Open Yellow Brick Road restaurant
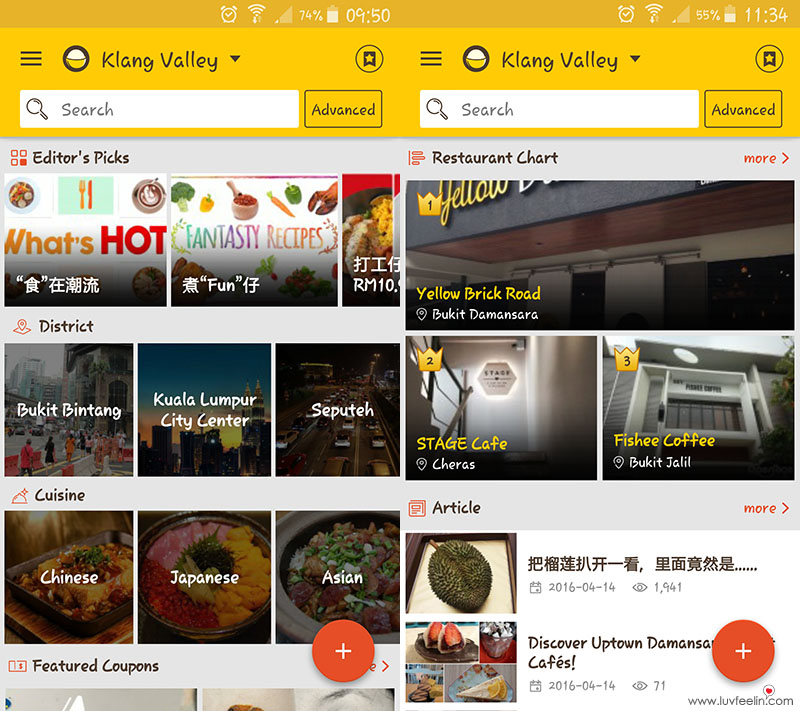Viewport: 800px width, 711px height. [600, 255]
